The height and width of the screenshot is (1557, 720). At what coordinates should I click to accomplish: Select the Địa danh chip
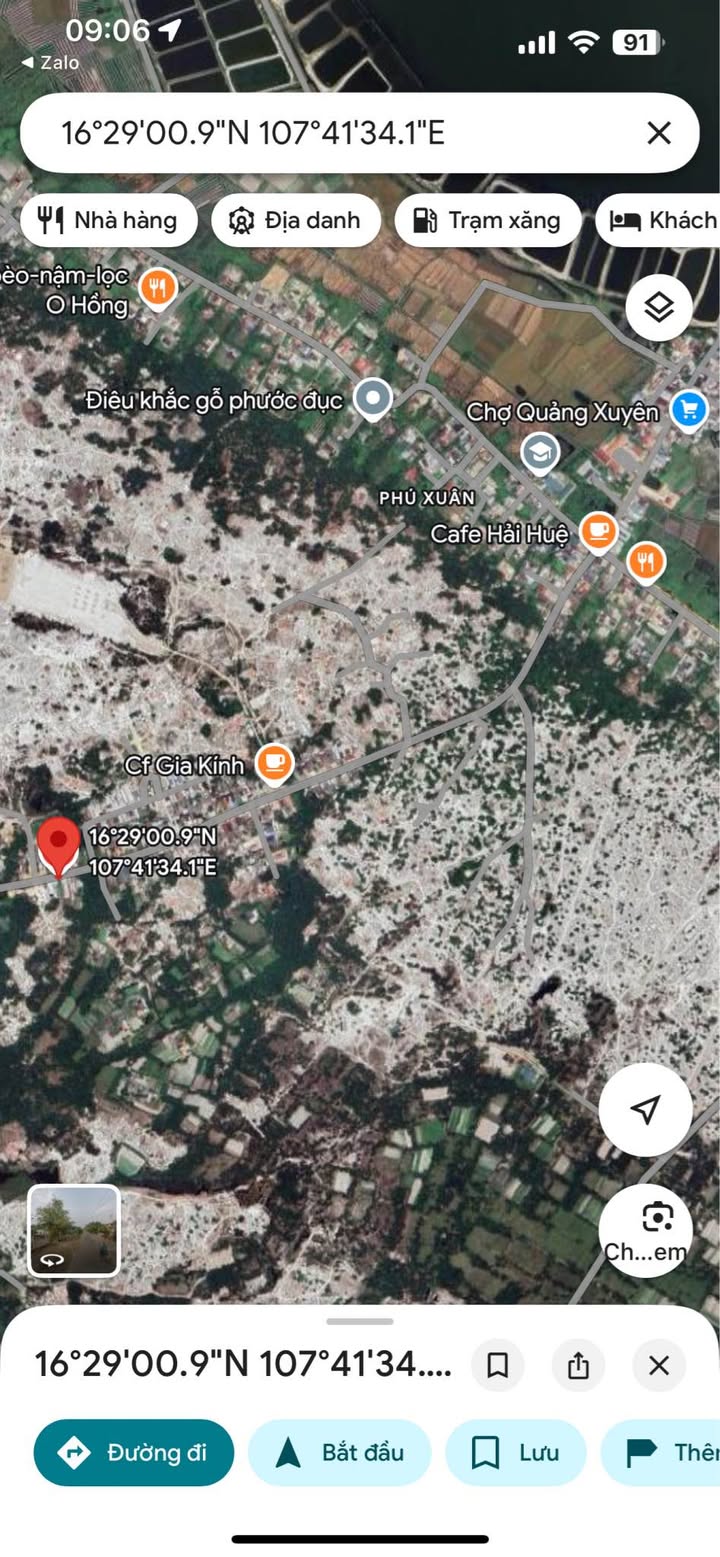pos(295,220)
